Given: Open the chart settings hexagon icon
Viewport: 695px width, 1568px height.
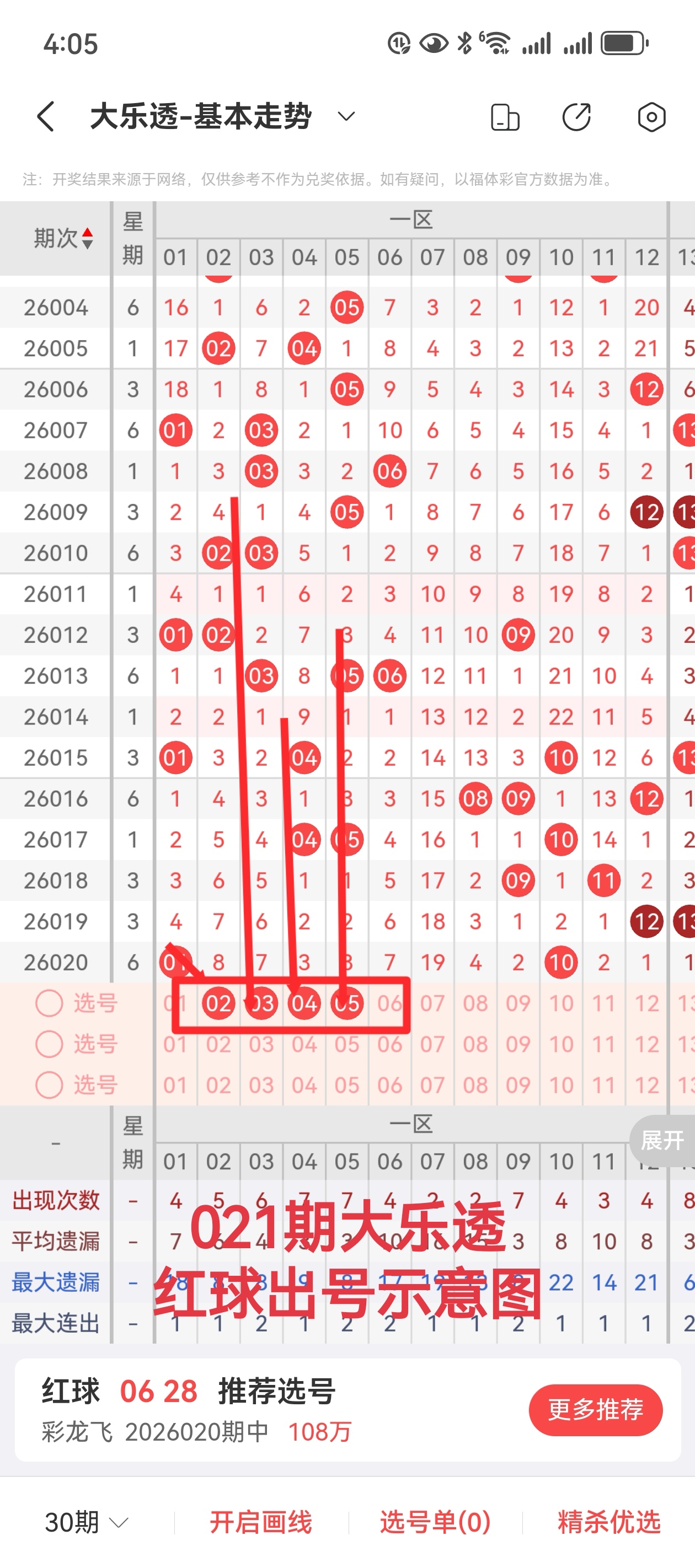Looking at the screenshot, I should coord(651,117).
